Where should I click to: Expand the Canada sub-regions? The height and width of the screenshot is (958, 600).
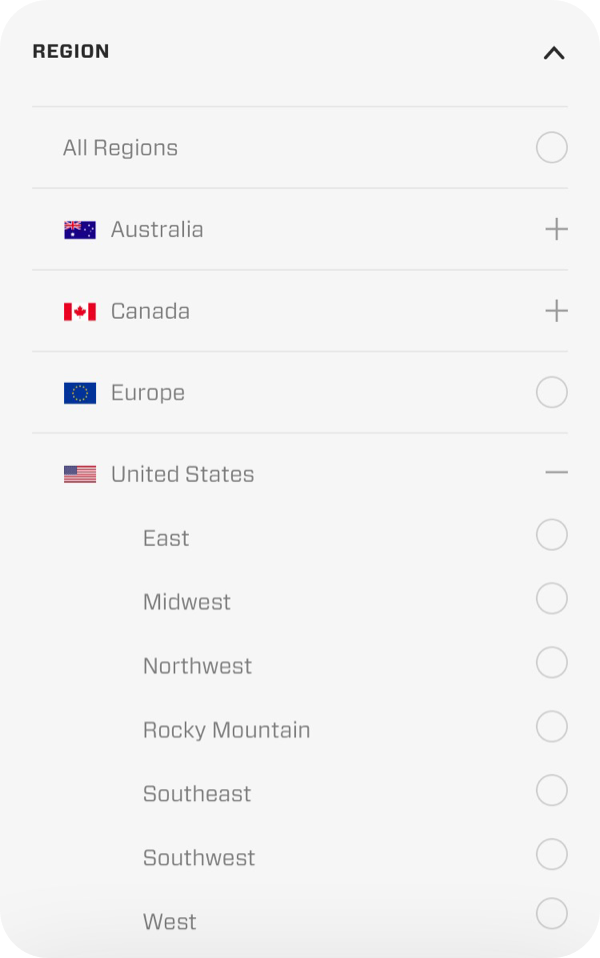[556, 311]
